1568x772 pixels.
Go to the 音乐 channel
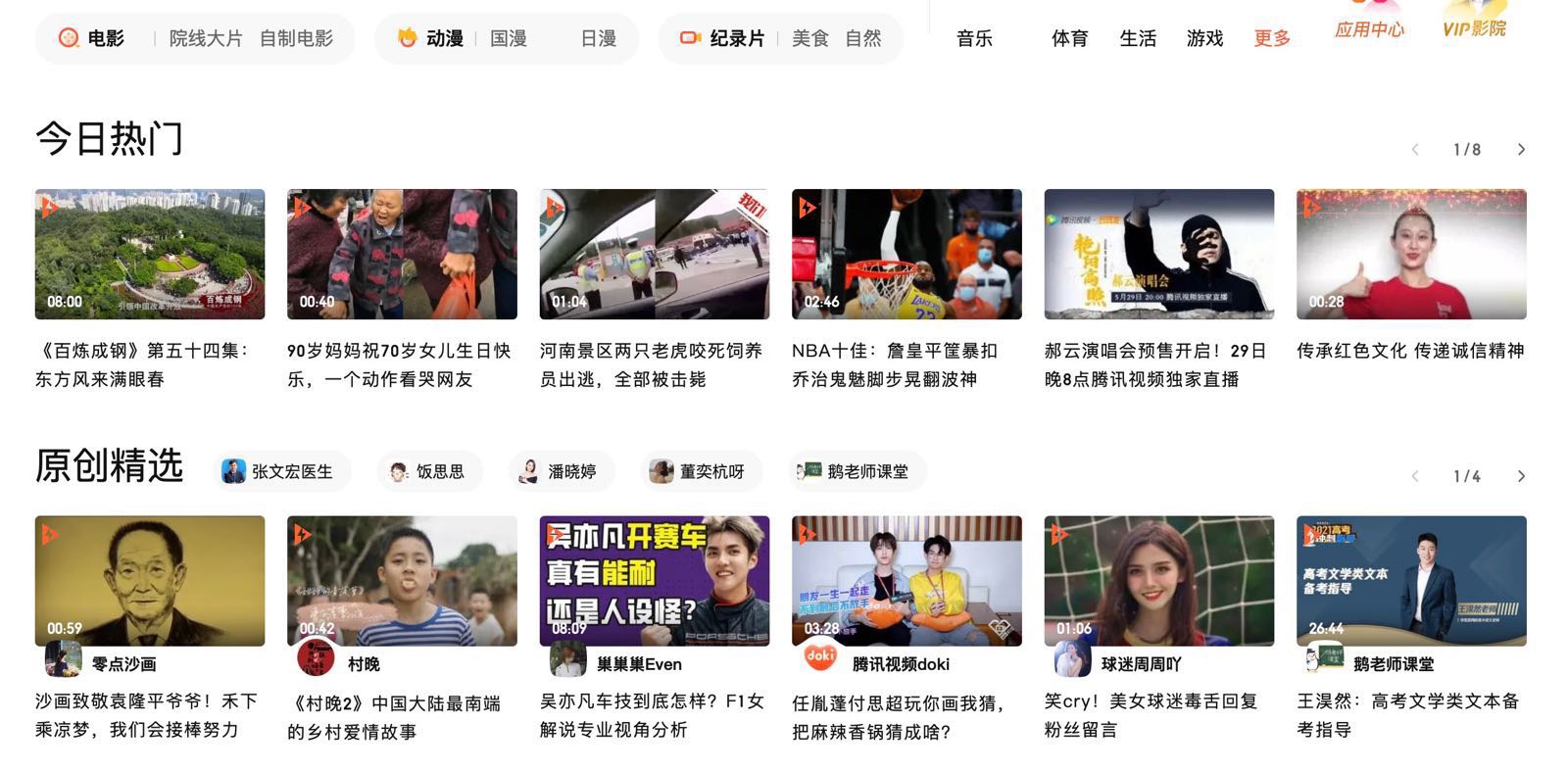click(x=974, y=38)
